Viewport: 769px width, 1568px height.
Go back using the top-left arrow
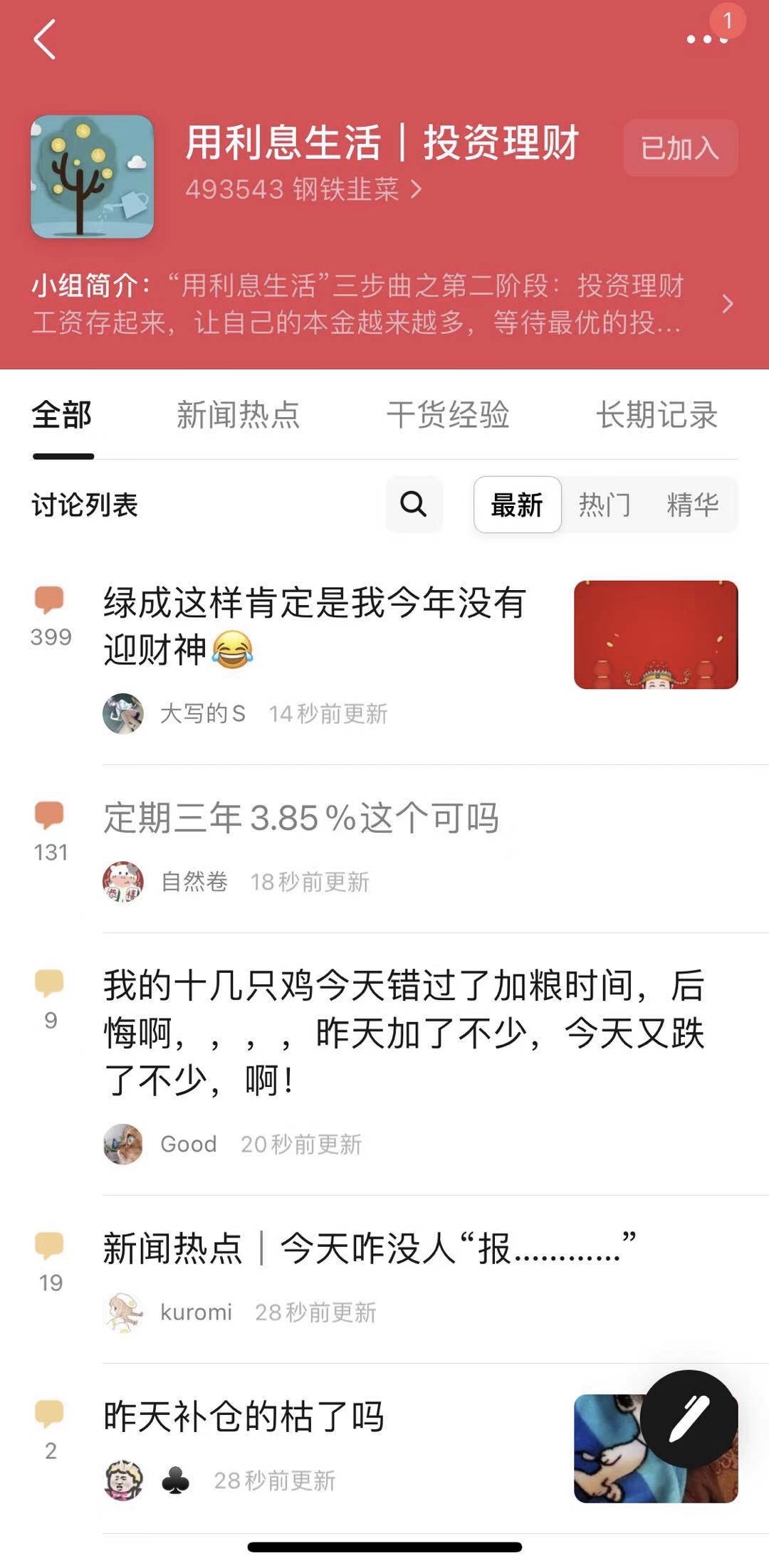[44, 40]
